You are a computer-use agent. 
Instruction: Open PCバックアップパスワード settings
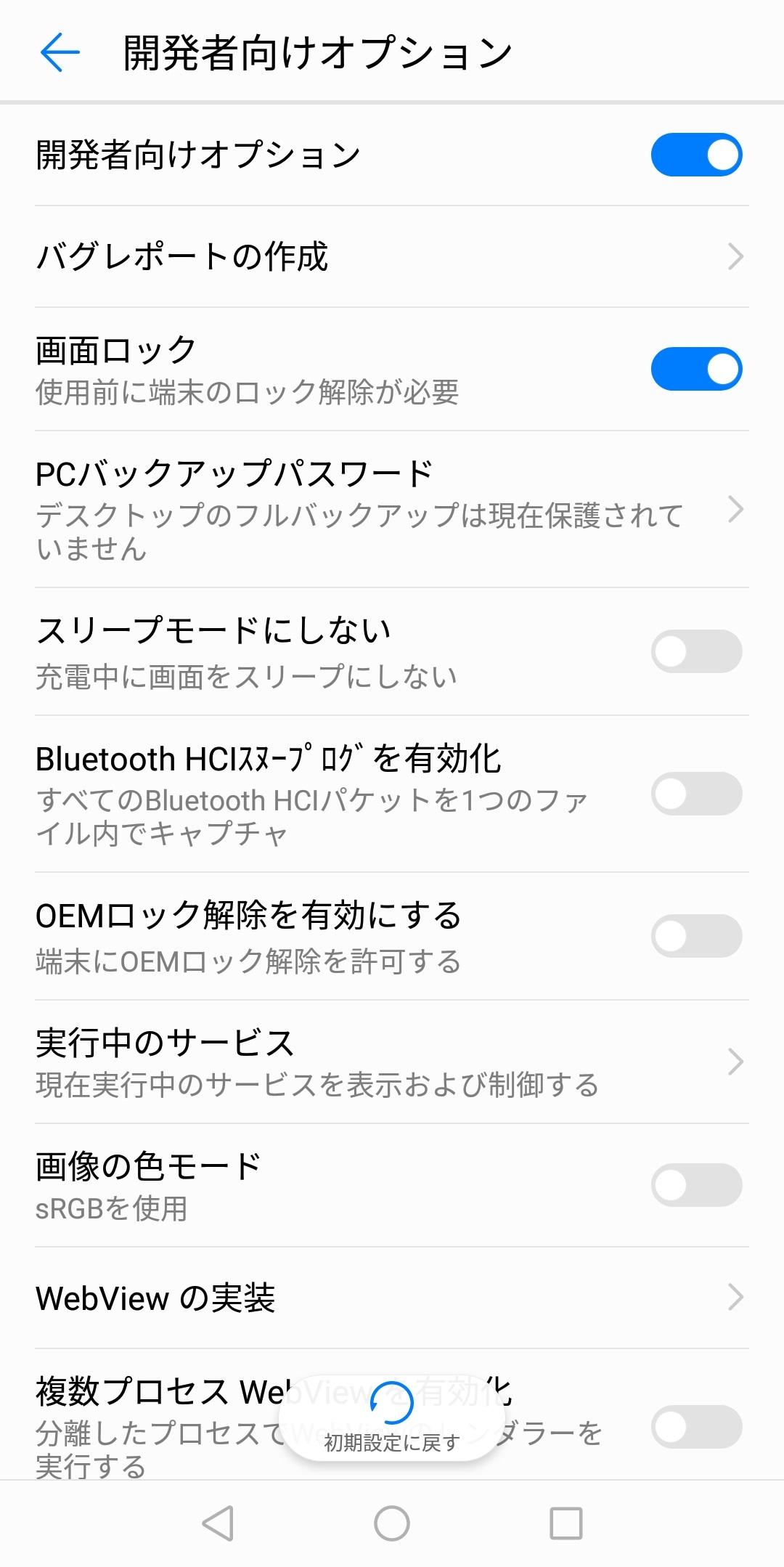(x=392, y=509)
